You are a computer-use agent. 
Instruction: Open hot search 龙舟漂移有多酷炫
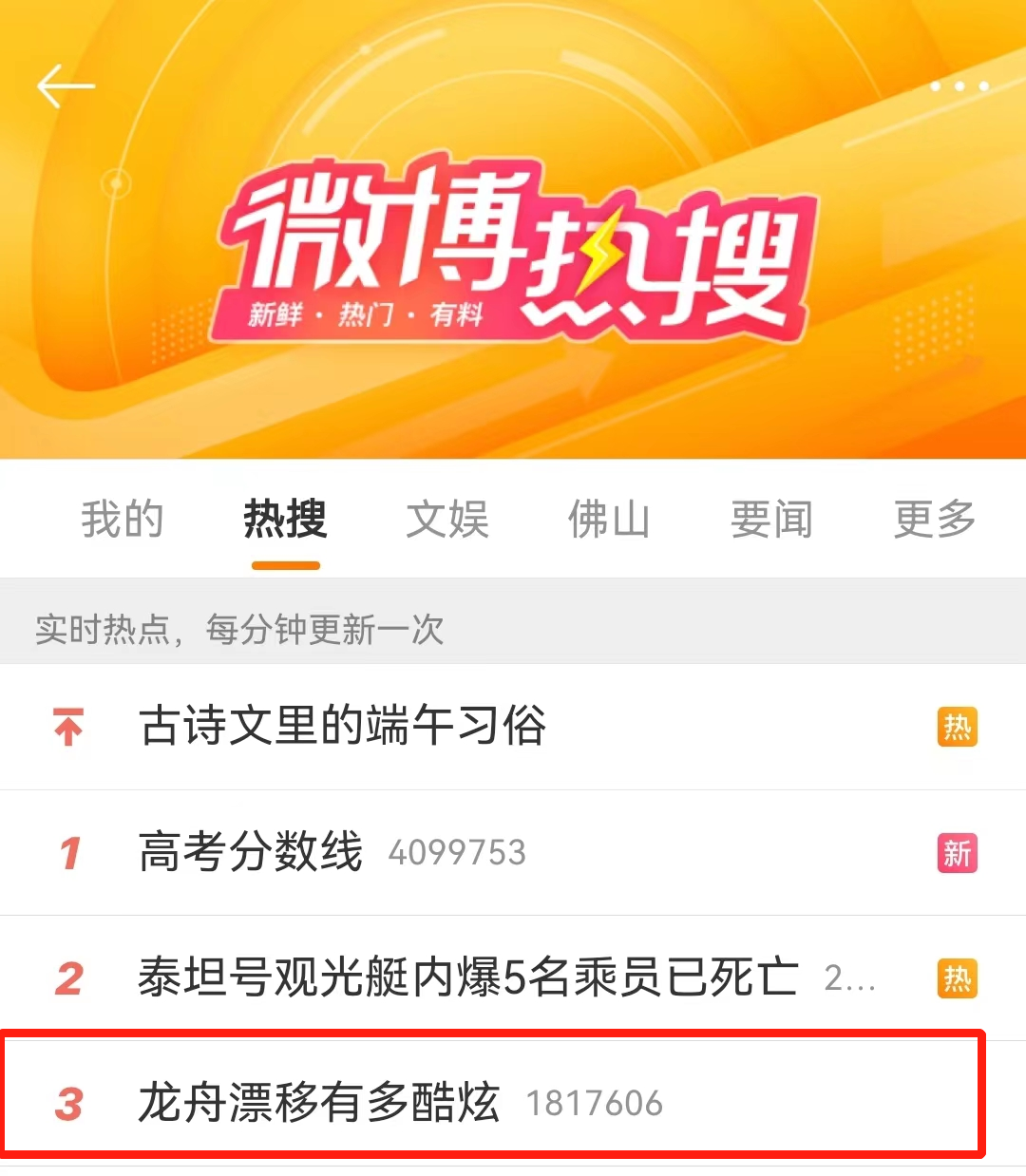319,1103
